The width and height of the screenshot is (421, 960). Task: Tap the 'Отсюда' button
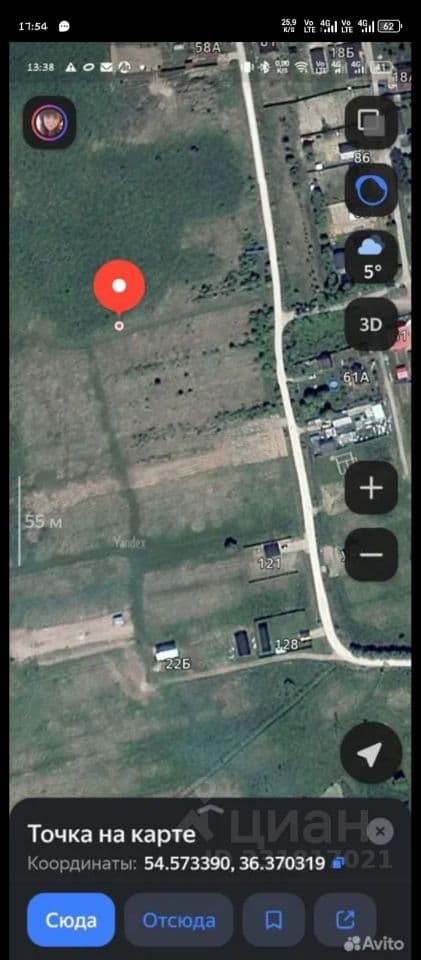point(179,920)
